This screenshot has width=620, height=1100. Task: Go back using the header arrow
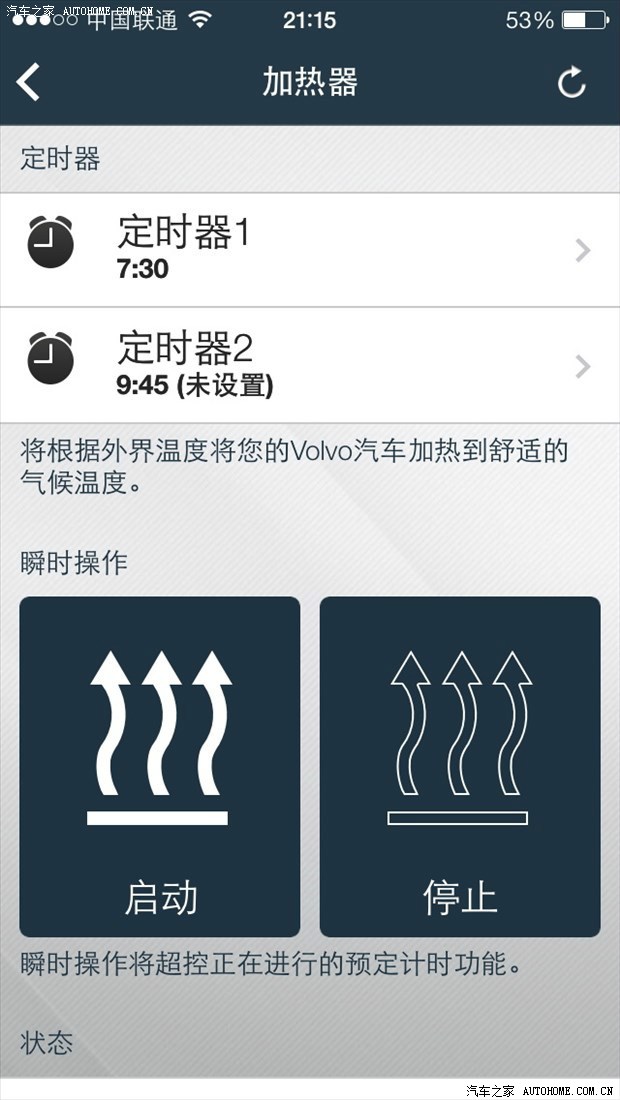pyautogui.click(x=29, y=82)
